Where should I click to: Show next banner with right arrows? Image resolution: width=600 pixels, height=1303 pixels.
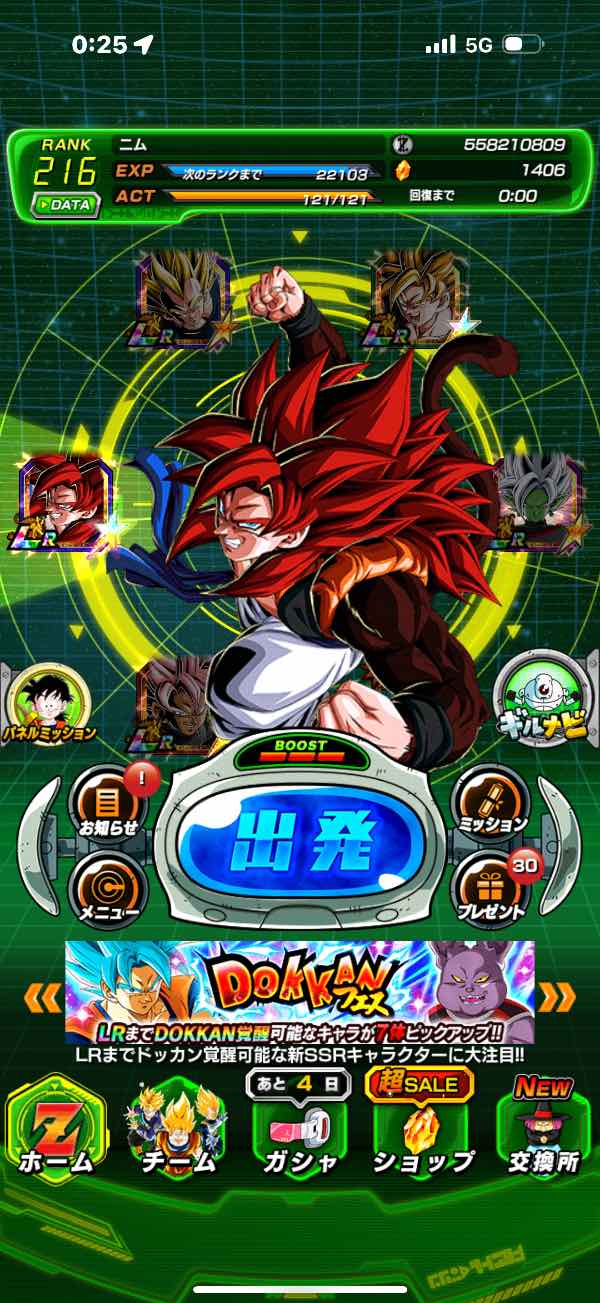point(557,995)
